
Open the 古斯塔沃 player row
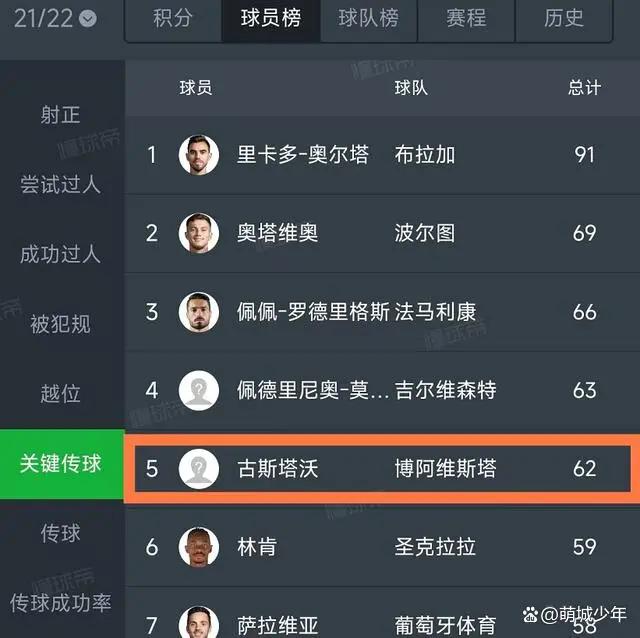tap(277, 468)
